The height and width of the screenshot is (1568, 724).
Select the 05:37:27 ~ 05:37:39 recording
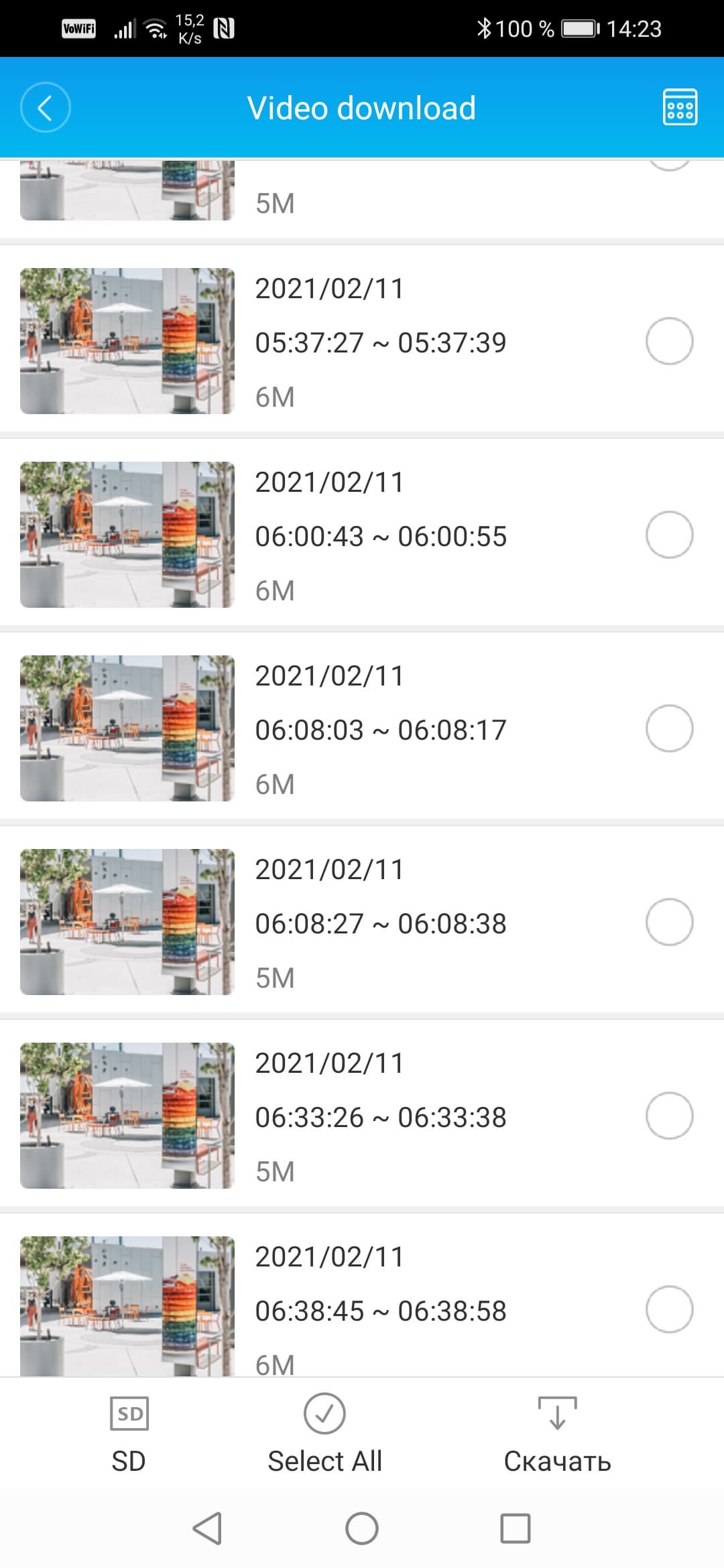tap(669, 342)
